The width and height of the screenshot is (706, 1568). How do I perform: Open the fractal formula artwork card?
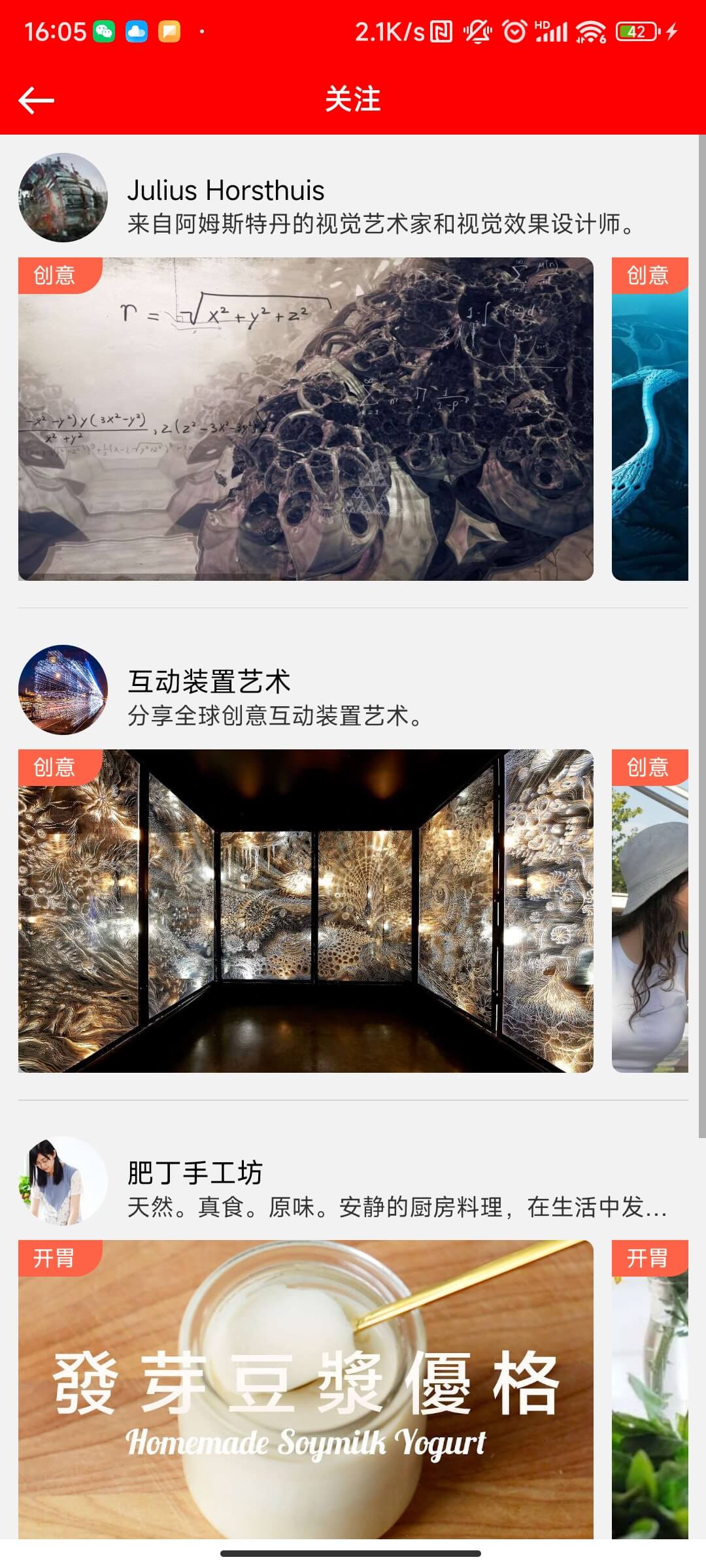305,419
